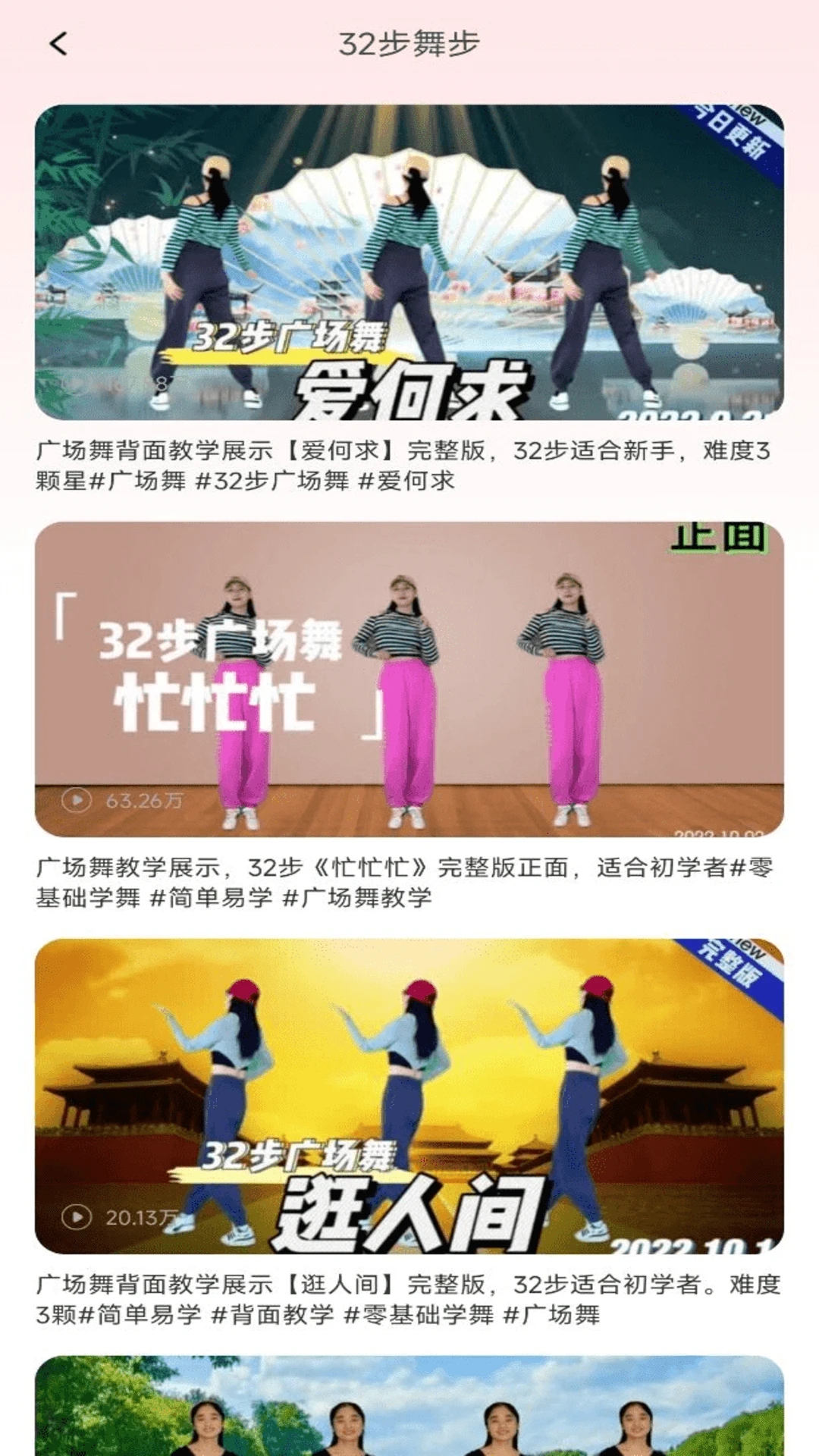Go back from 32步舞步 page

[58, 43]
